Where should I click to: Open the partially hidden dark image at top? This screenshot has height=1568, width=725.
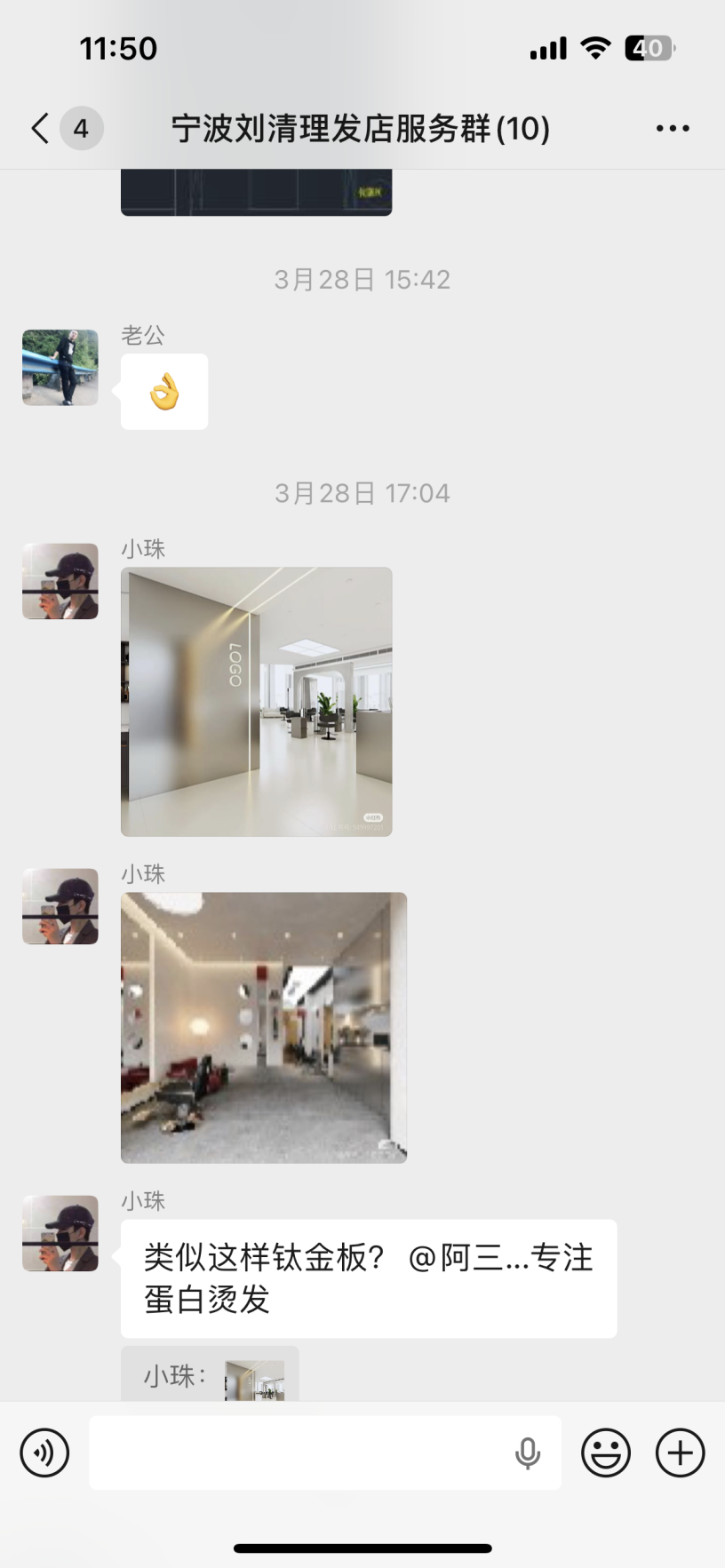[x=256, y=193]
